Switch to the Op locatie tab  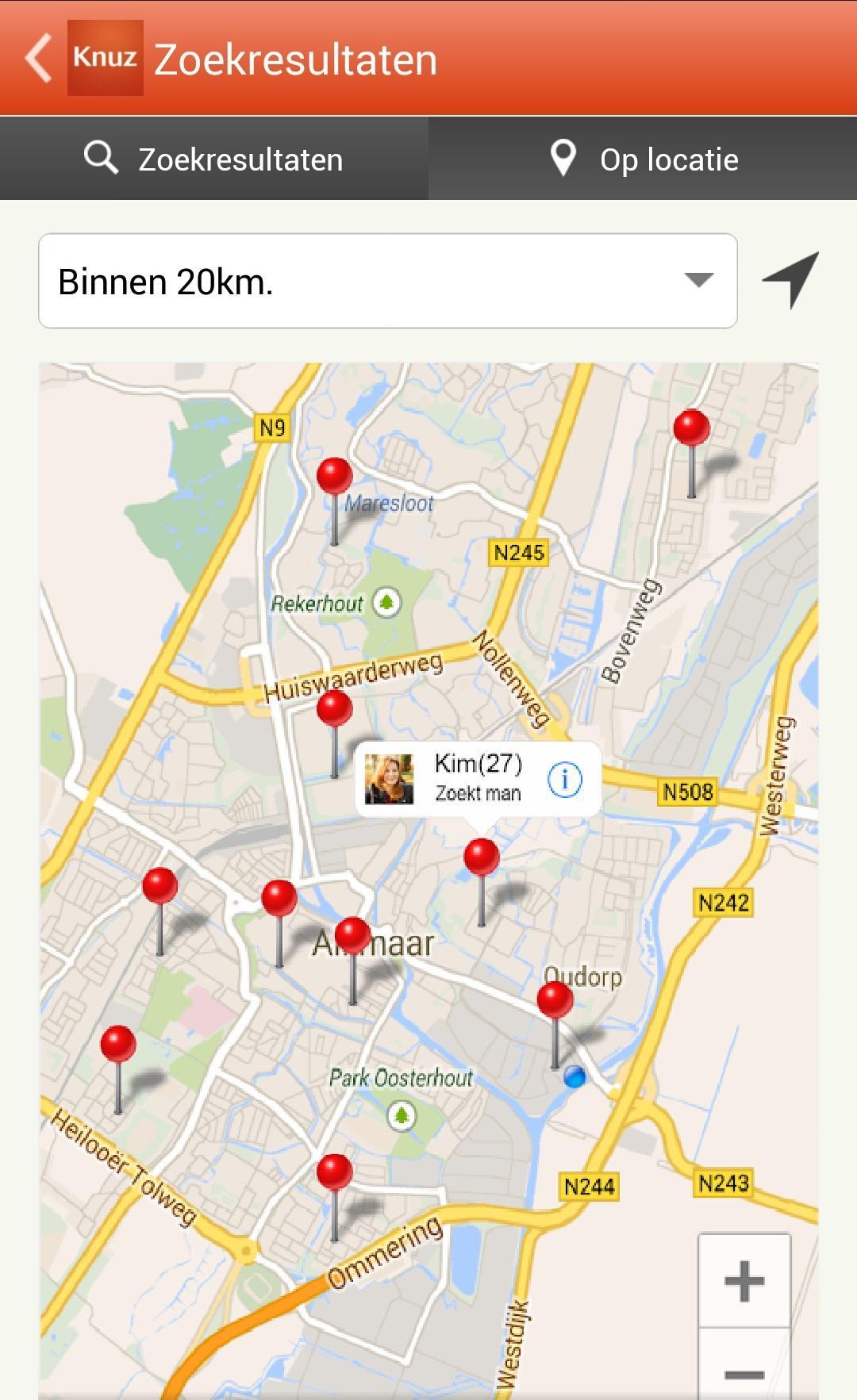(643, 159)
